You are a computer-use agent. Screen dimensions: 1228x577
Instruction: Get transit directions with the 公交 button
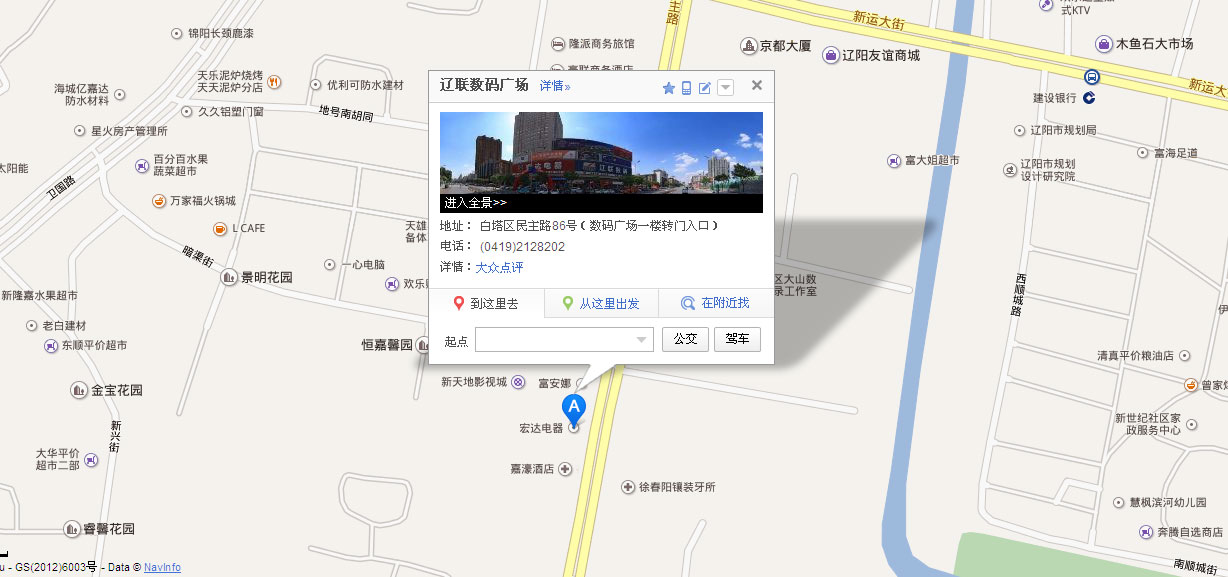pos(685,340)
